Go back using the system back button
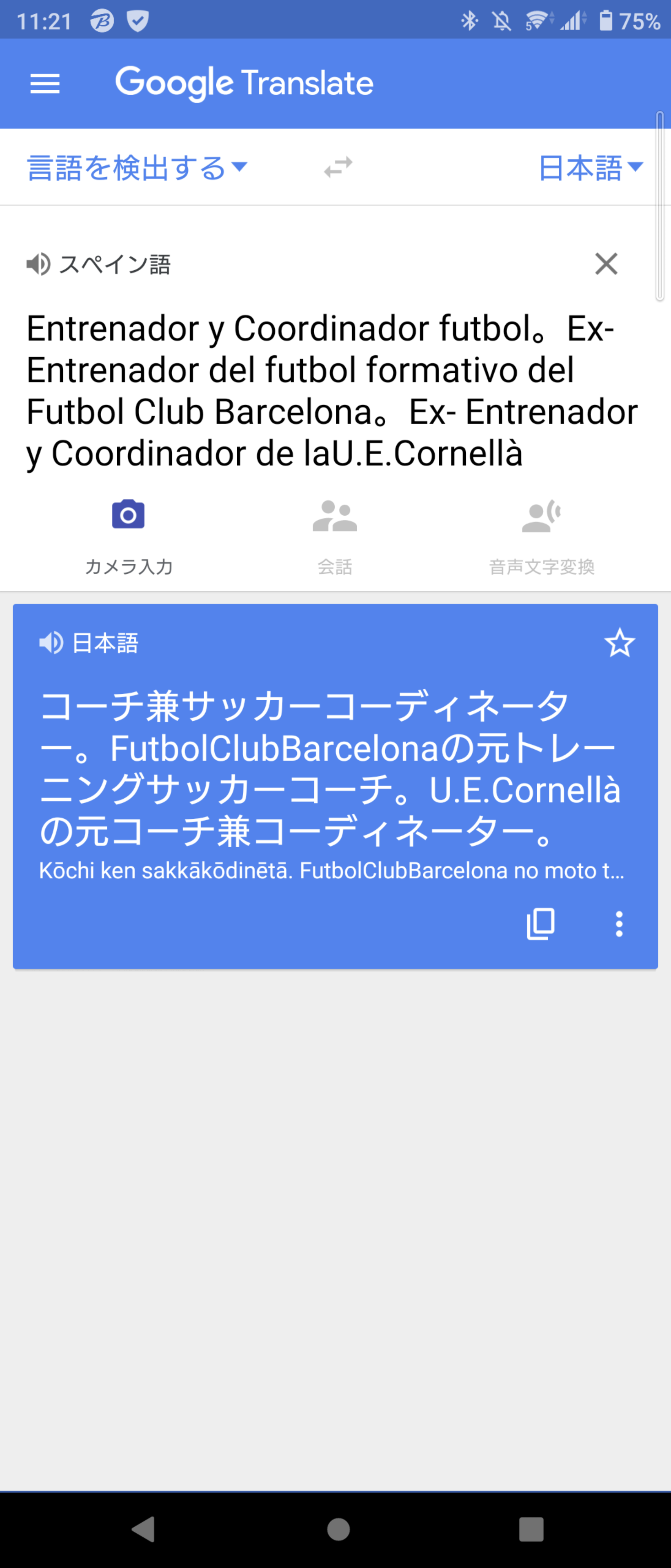 click(x=144, y=1529)
